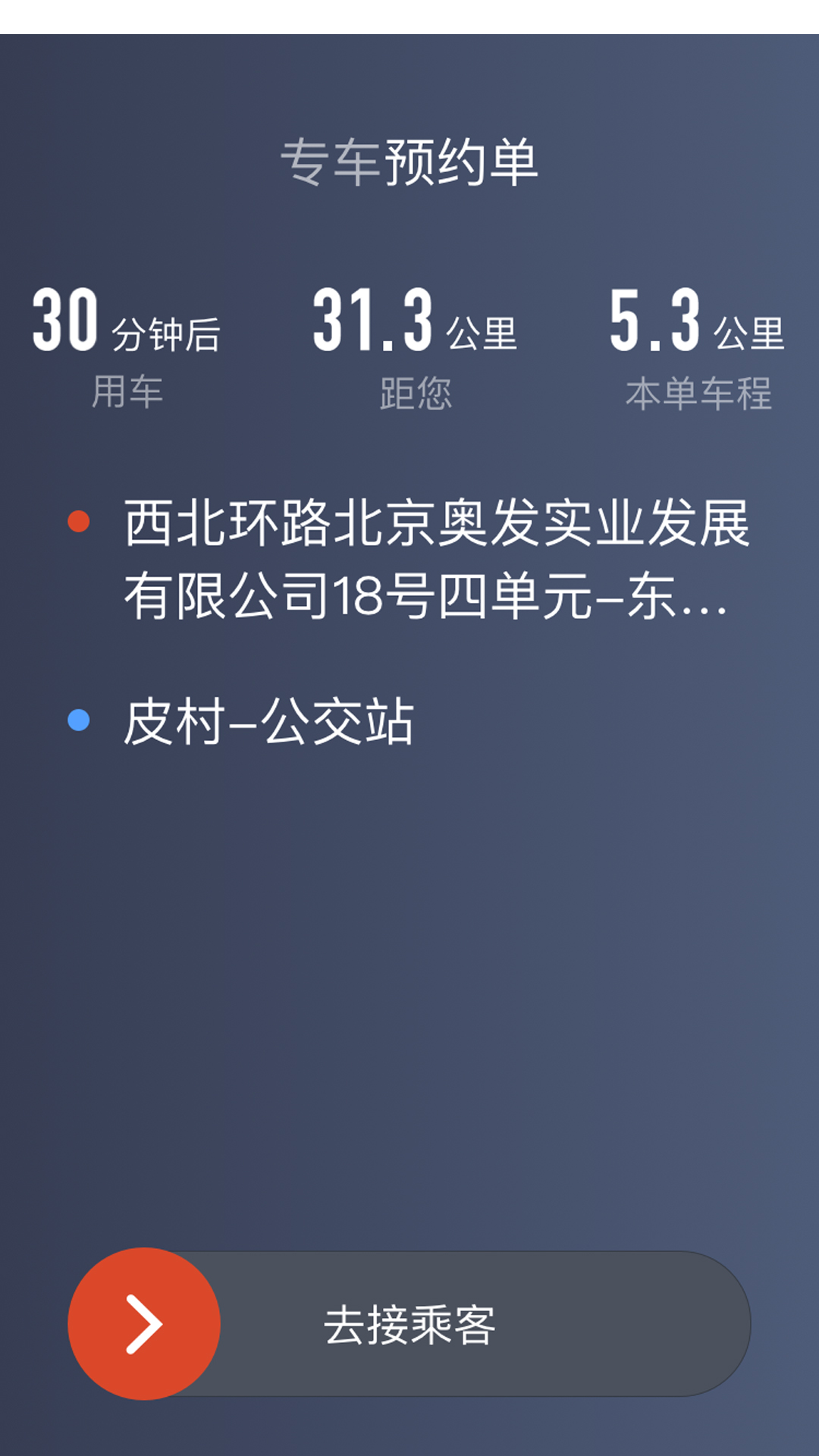Click the 30 分钟后 用车 stat

(129, 345)
